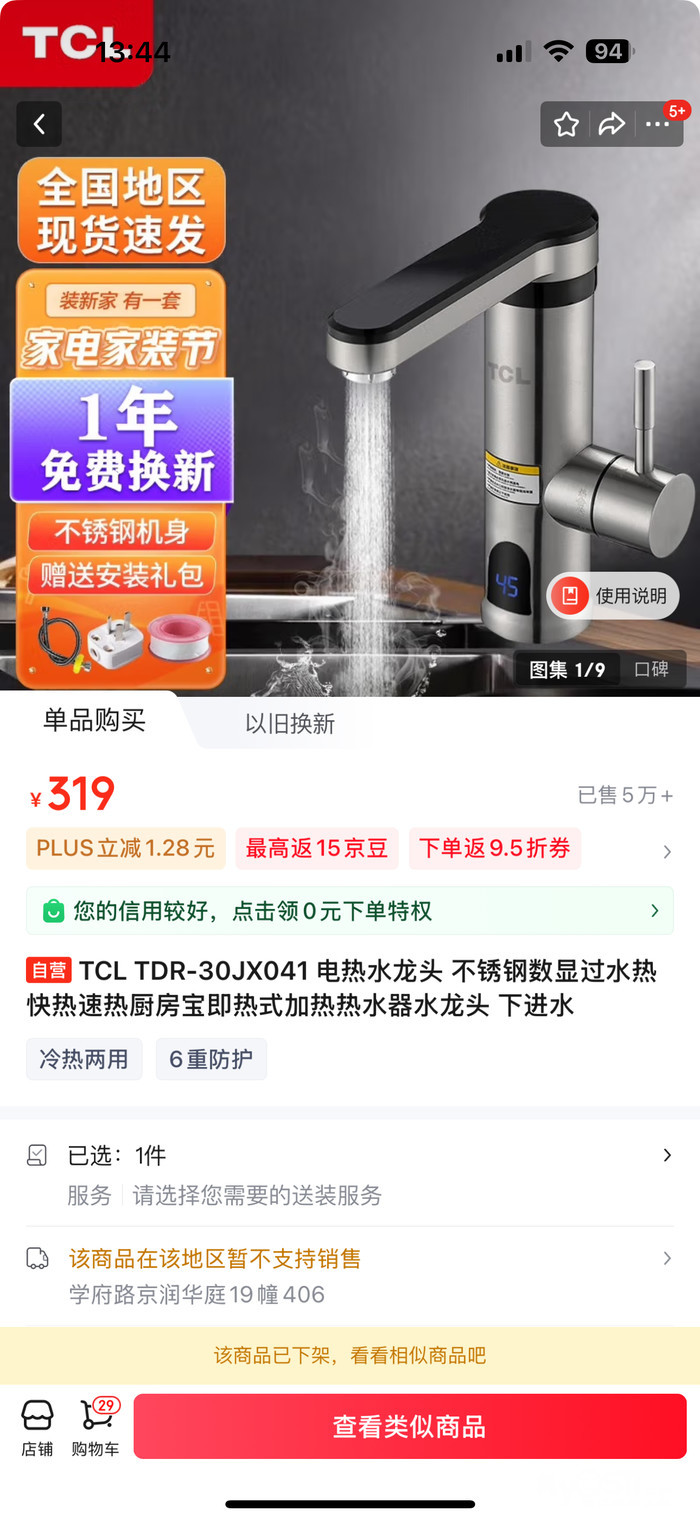Open the 已选 1件 selection row
The width and height of the screenshot is (700, 1521).
(350, 1156)
